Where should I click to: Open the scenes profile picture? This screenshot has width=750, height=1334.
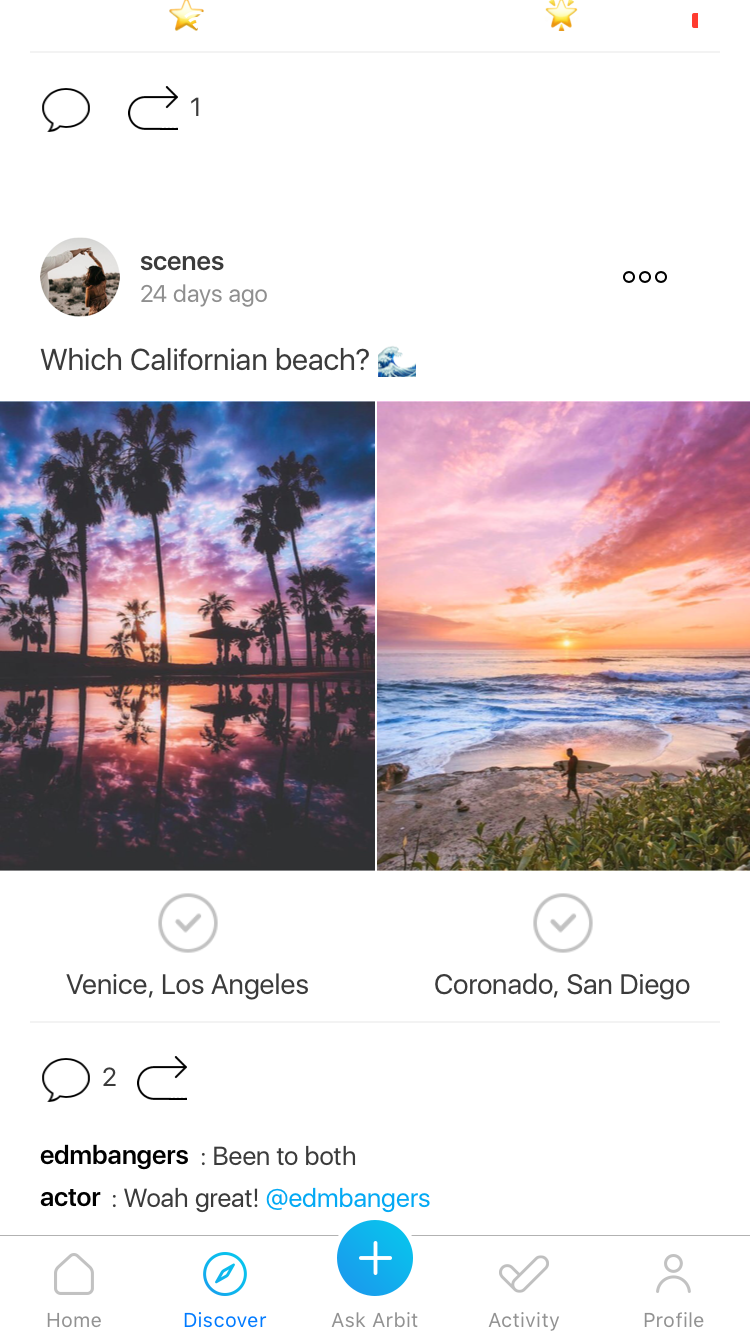tap(80, 277)
